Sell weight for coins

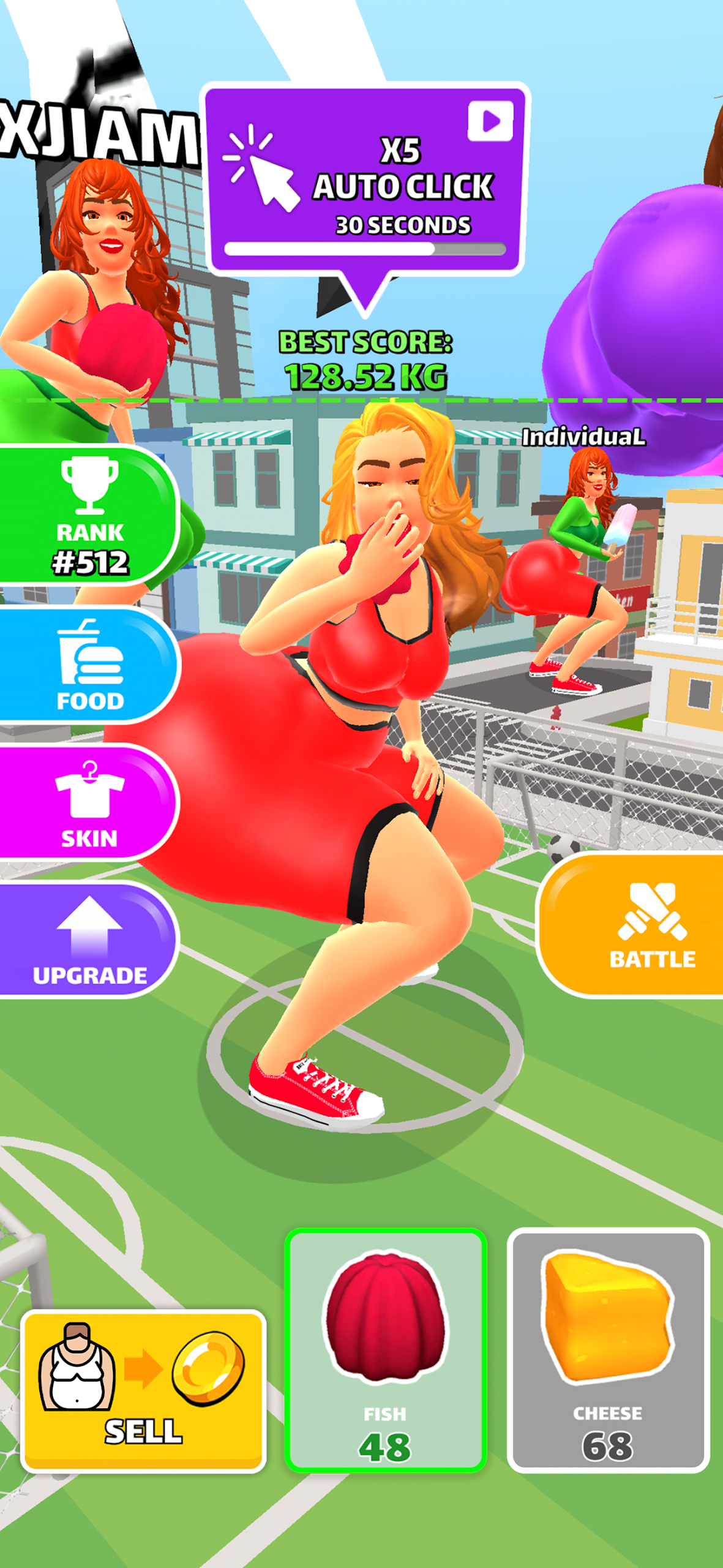click(x=143, y=1391)
